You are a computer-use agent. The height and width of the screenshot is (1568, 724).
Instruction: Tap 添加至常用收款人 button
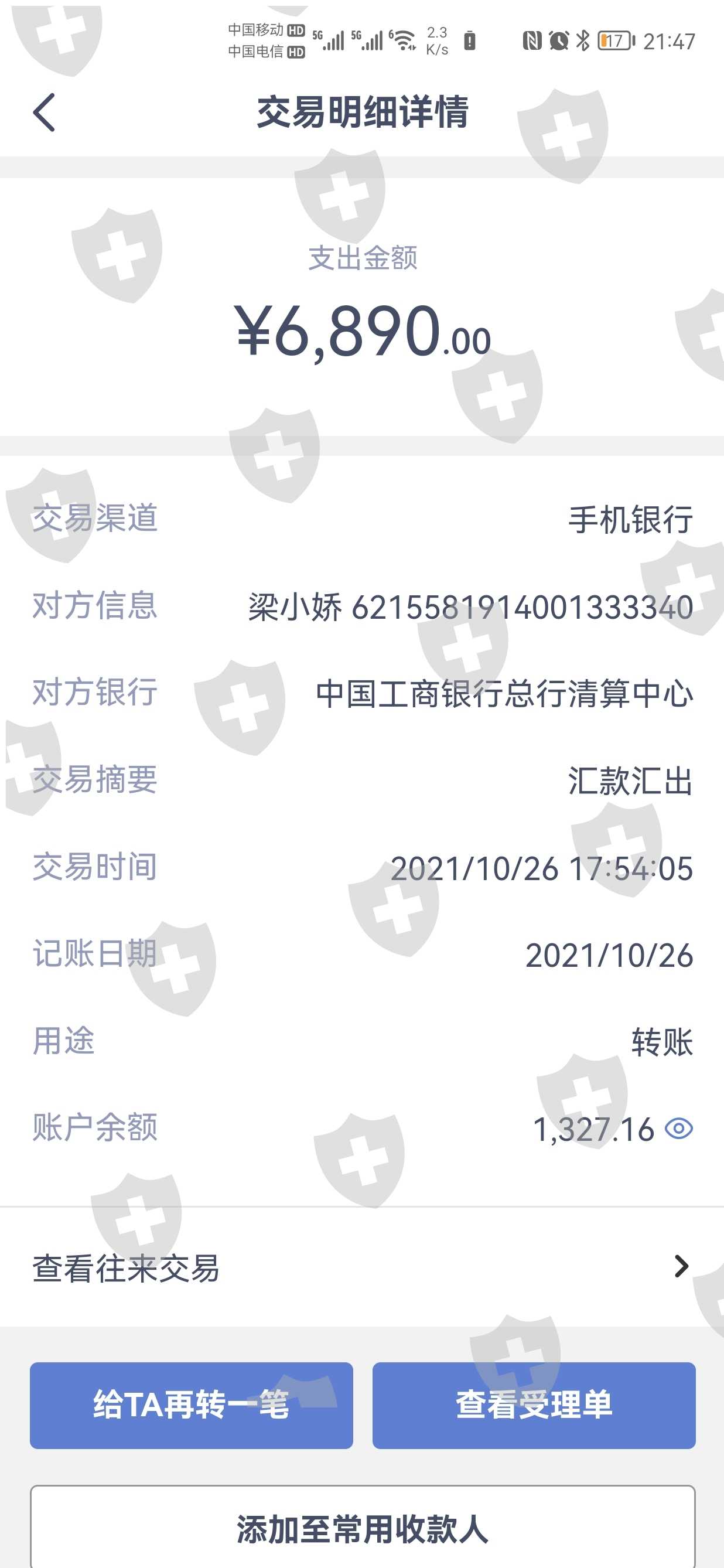click(x=363, y=1528)
